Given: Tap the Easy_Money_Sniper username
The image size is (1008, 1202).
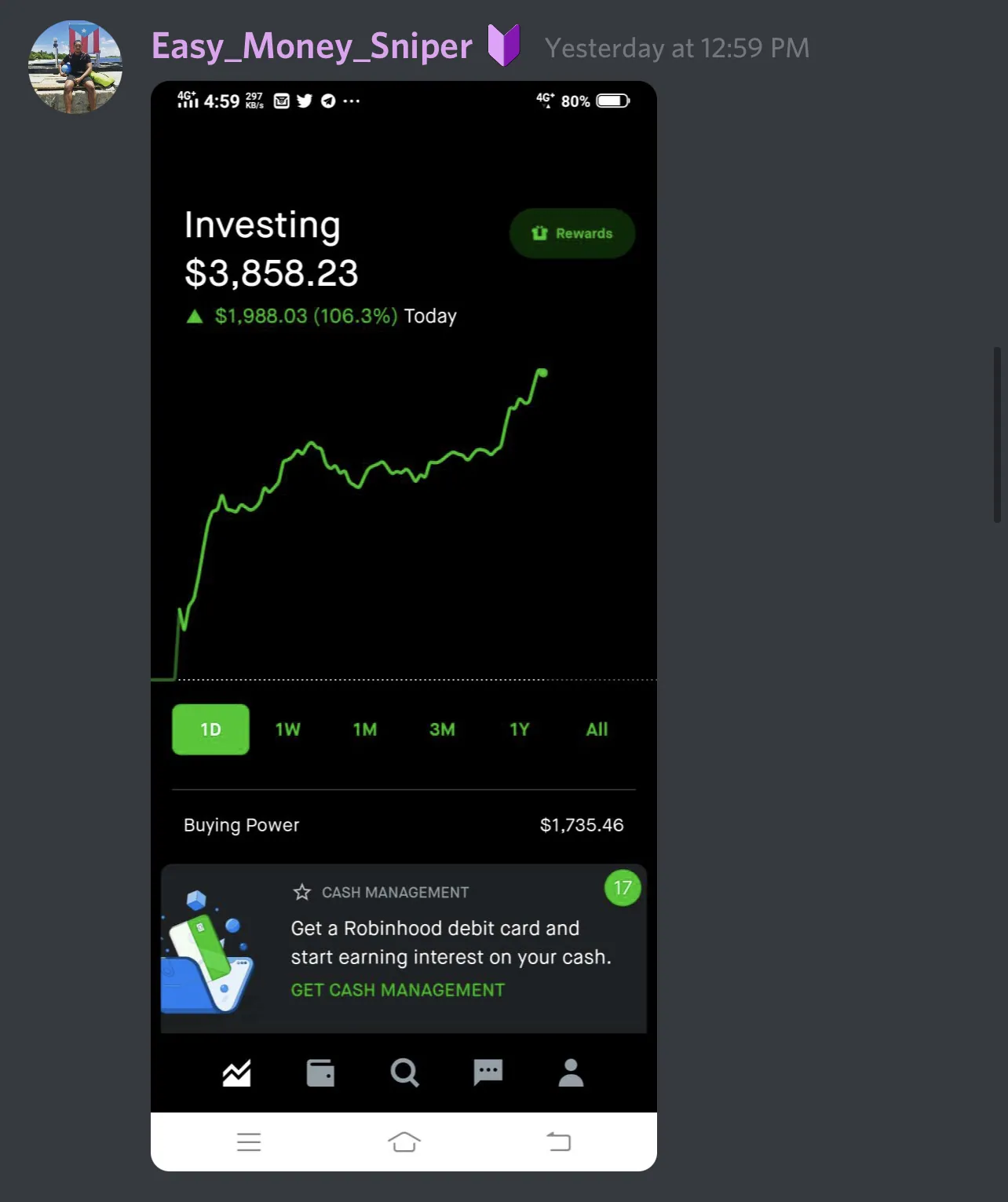Looking at the screenshot, I should 312,47.
